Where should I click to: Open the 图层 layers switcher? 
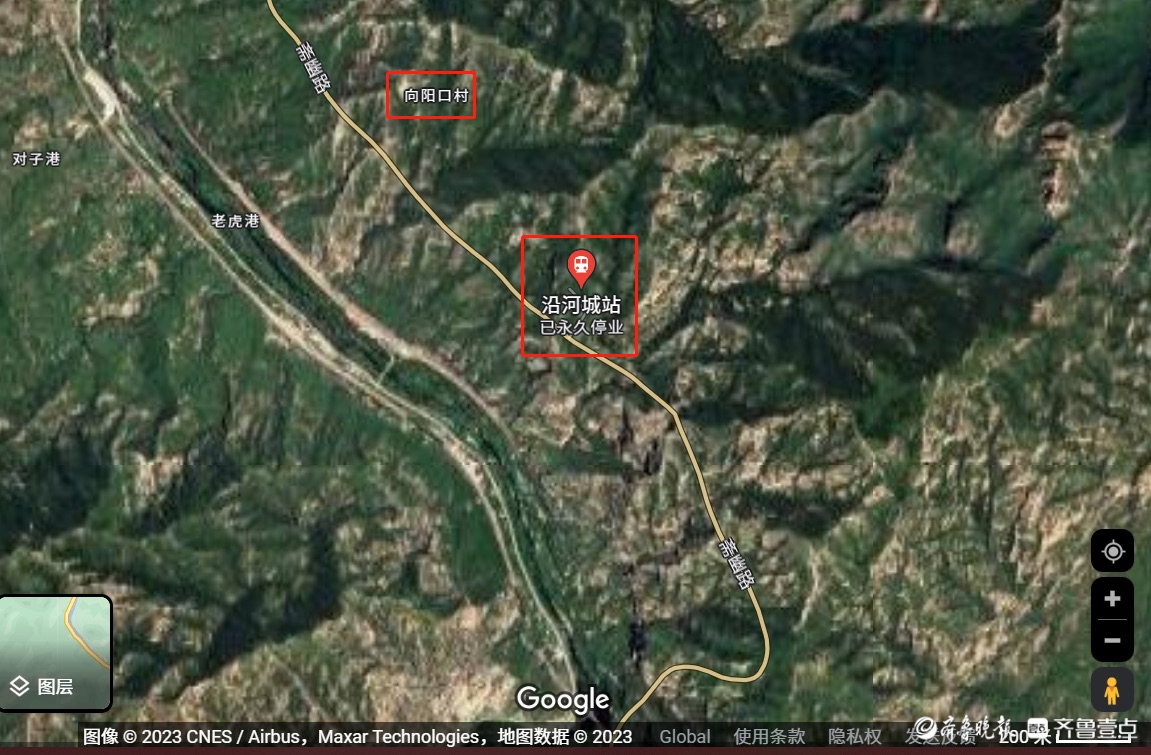[x=56, y=653]
